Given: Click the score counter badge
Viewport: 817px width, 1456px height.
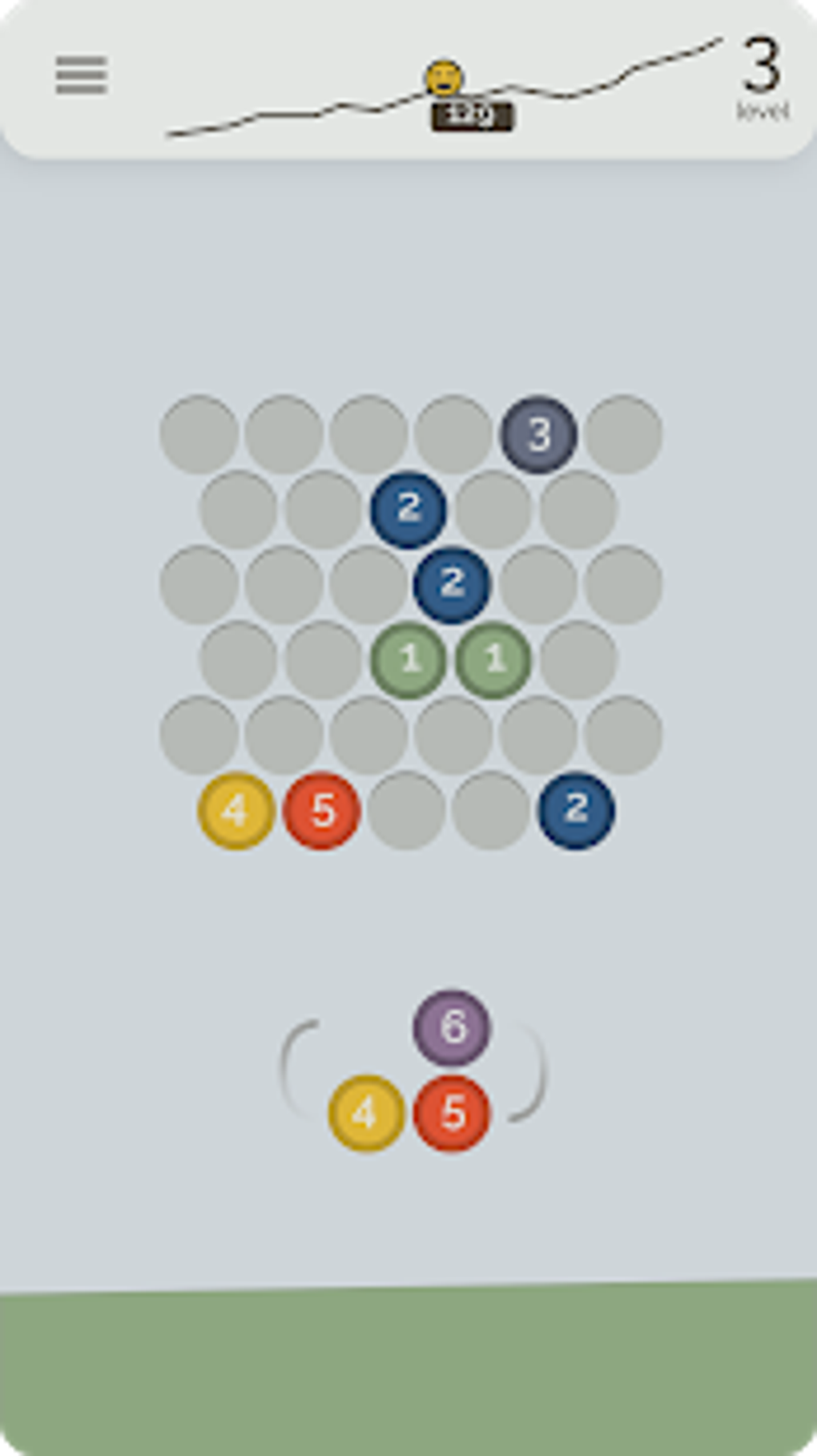Looking at the screenshot, I should point(469,115).
